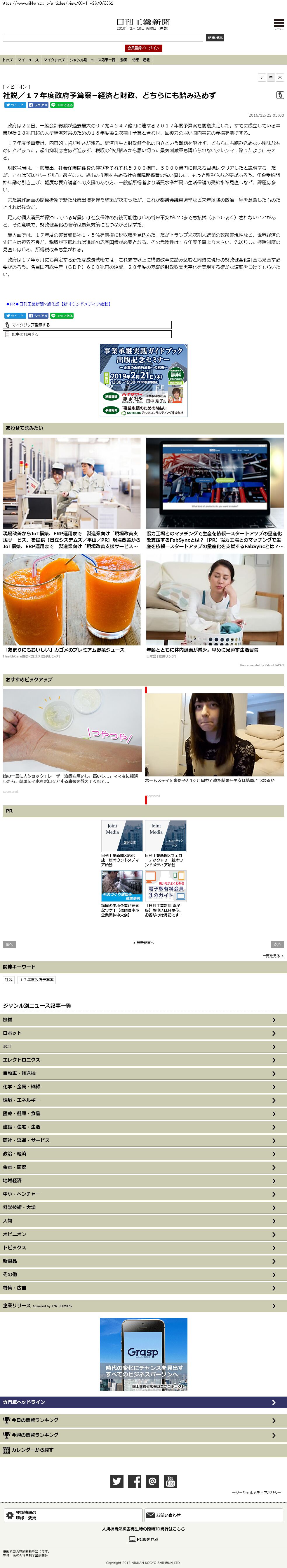Go to the previous article 前へ
The width and height of the screenshot is (287, 1568).
pyautogui.click(x=9, y=944)
